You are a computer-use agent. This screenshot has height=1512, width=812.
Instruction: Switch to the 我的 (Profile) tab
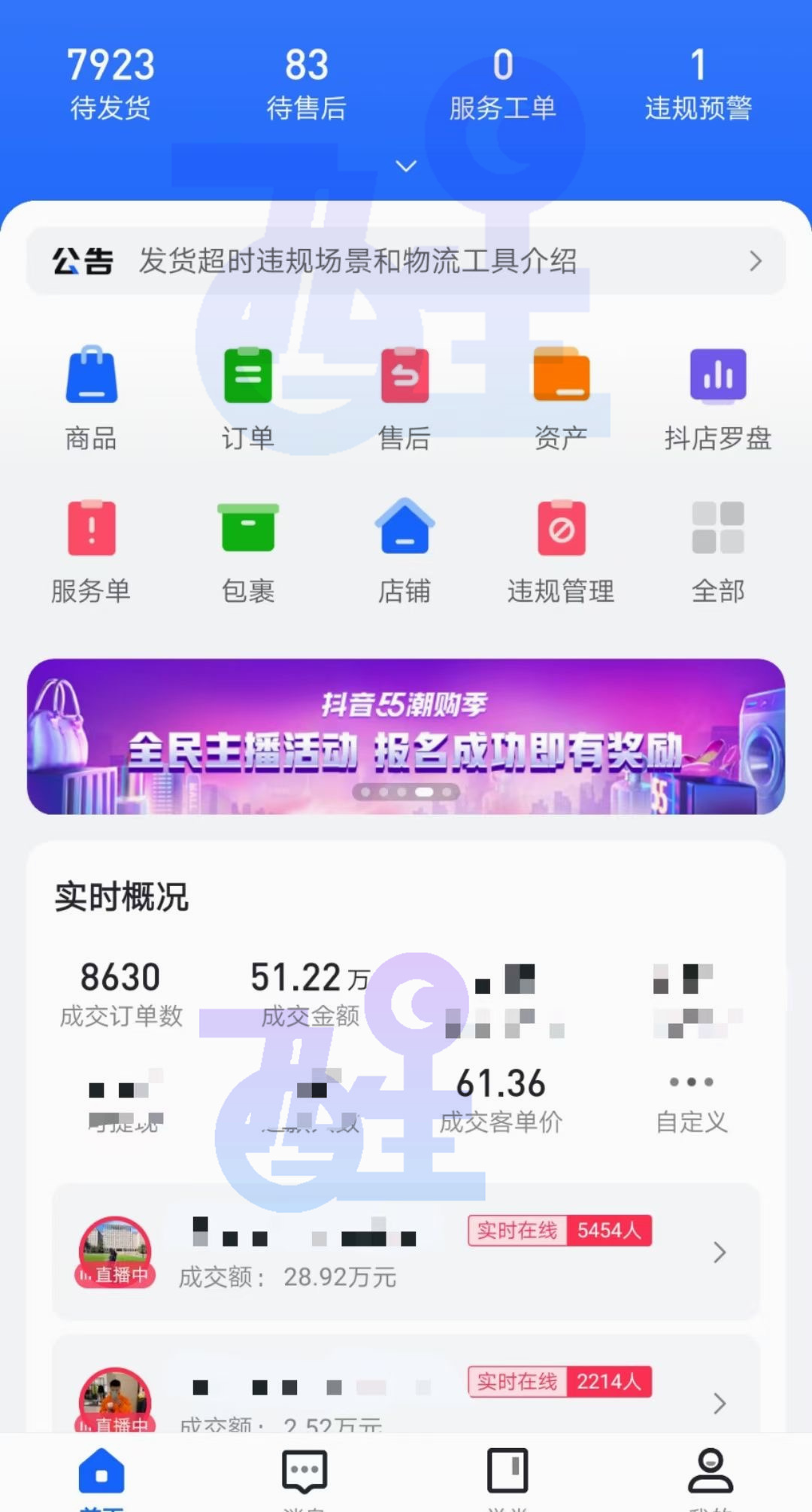tap(710, 1473)
